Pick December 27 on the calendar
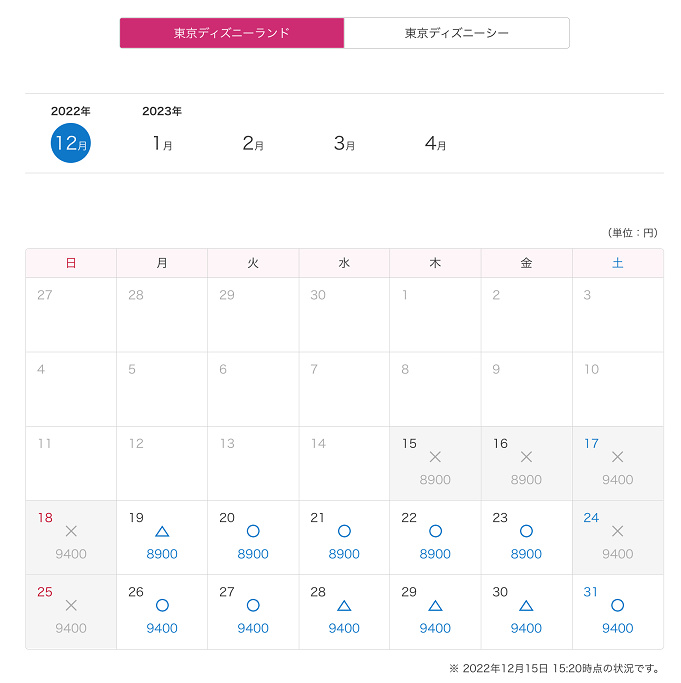Screen dimensions: 681x683 pyautogui.click(x=253, y=612)
